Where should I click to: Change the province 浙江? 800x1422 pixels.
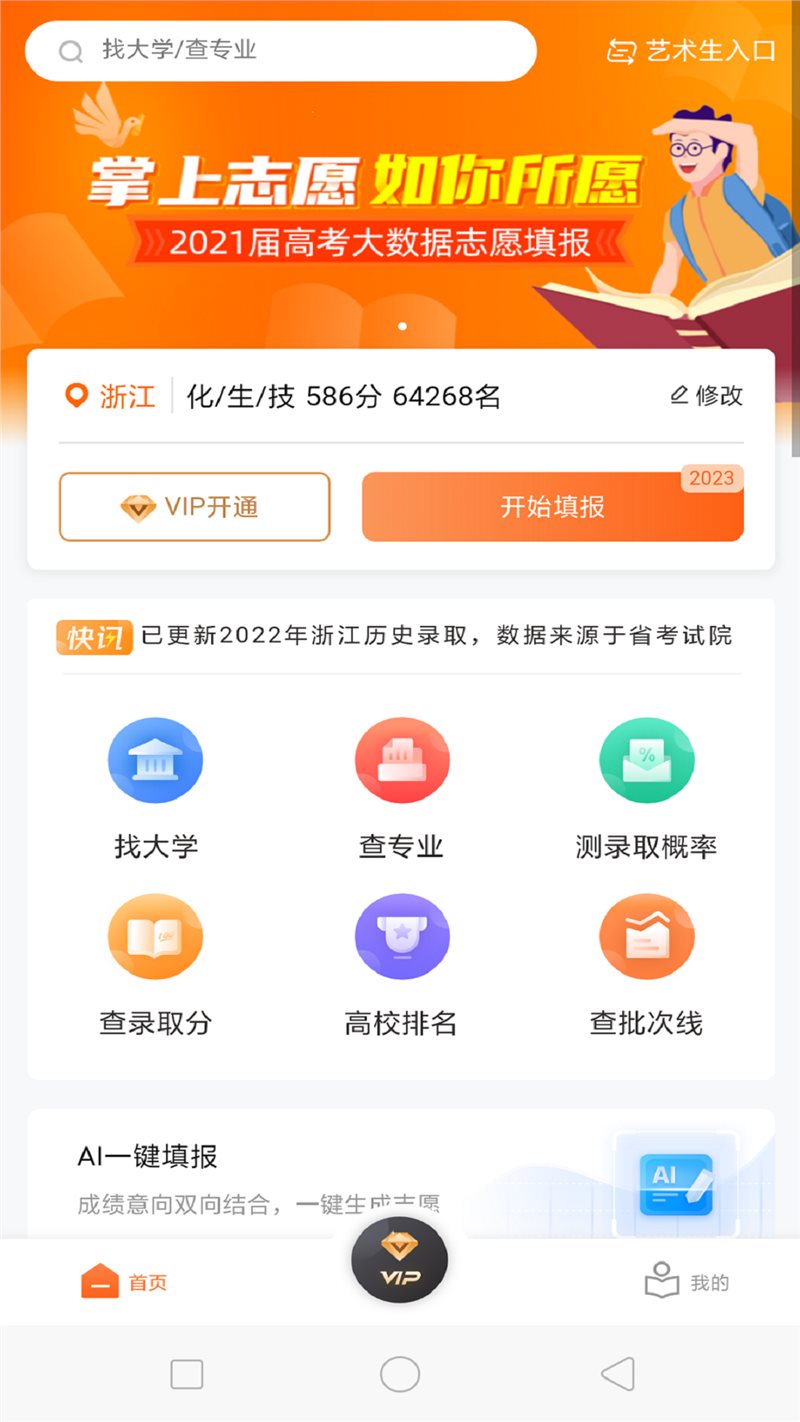coord(110,396)
